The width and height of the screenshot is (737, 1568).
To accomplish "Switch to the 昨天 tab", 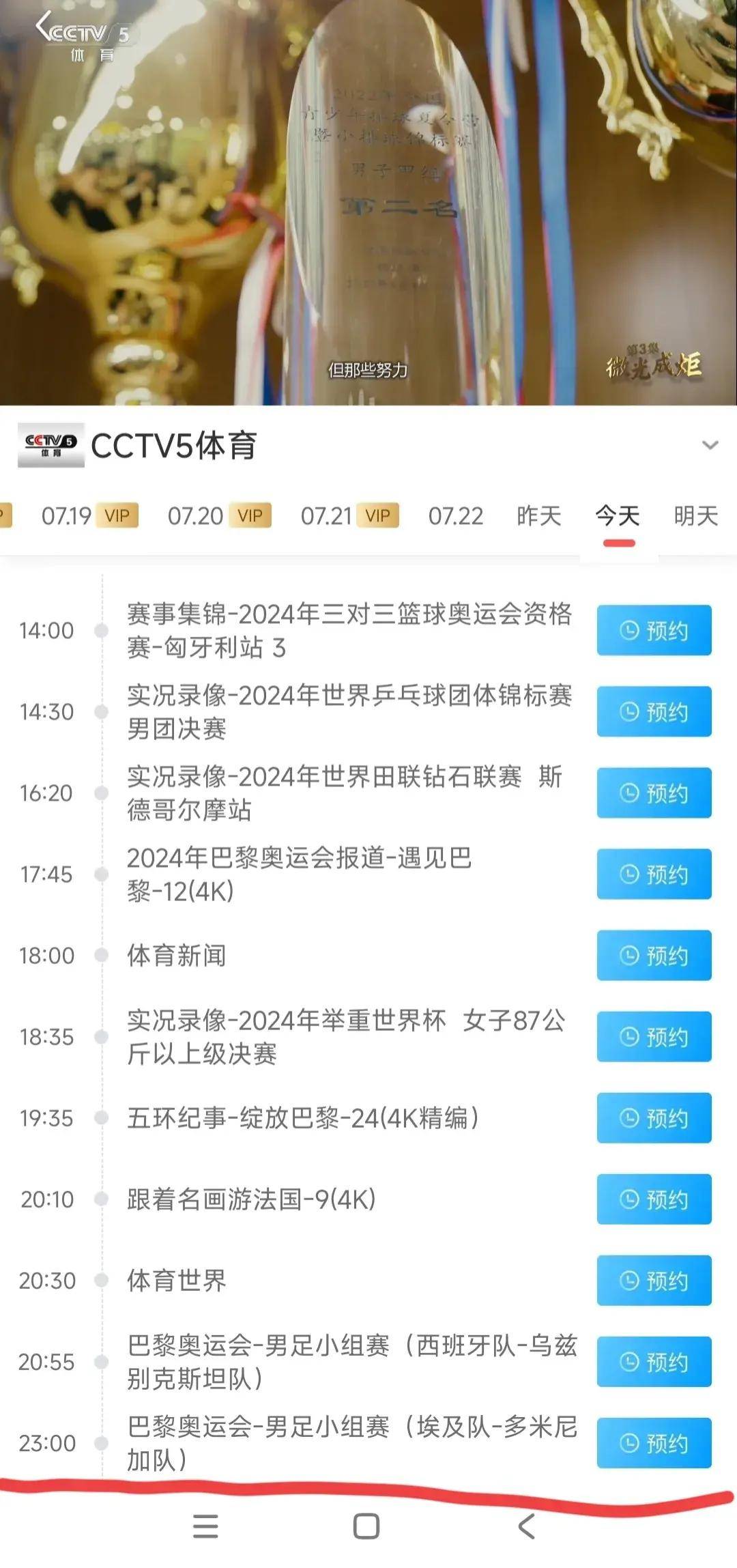I will 538,515.
